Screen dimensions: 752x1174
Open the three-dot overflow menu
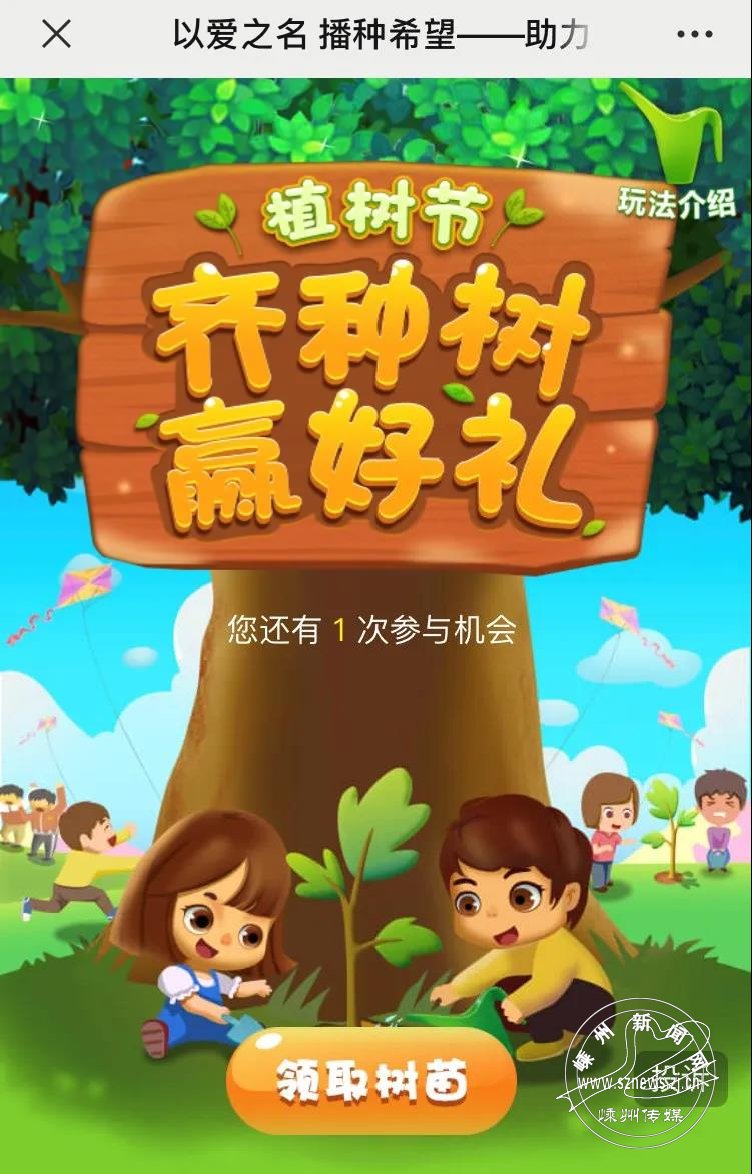pyautogui.click(x=694, y=35)
